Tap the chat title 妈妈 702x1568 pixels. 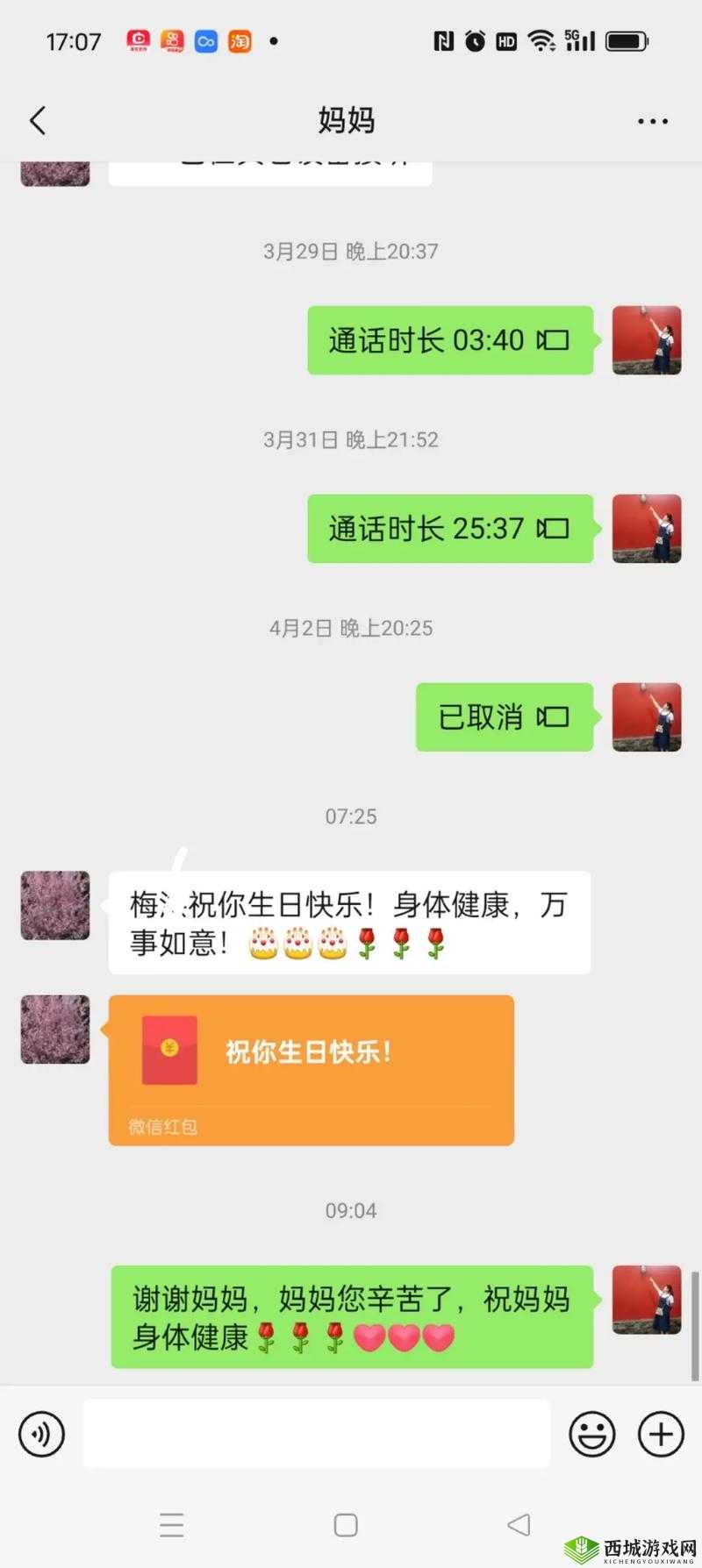coord(347,120)
